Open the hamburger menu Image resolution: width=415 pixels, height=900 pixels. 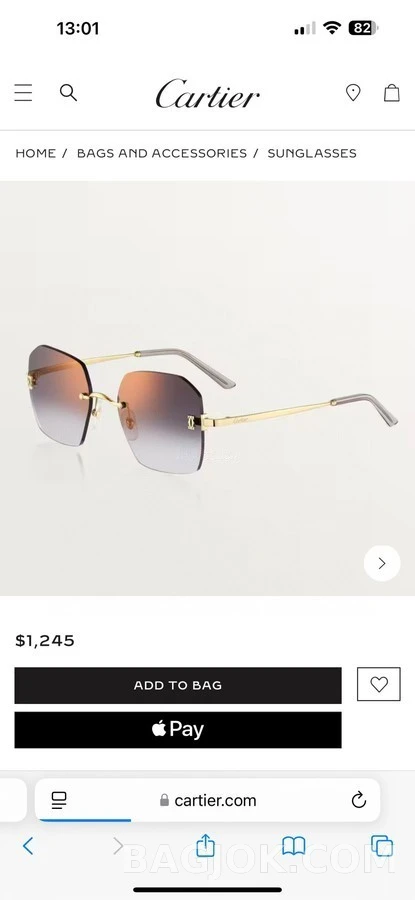[23, 92]
